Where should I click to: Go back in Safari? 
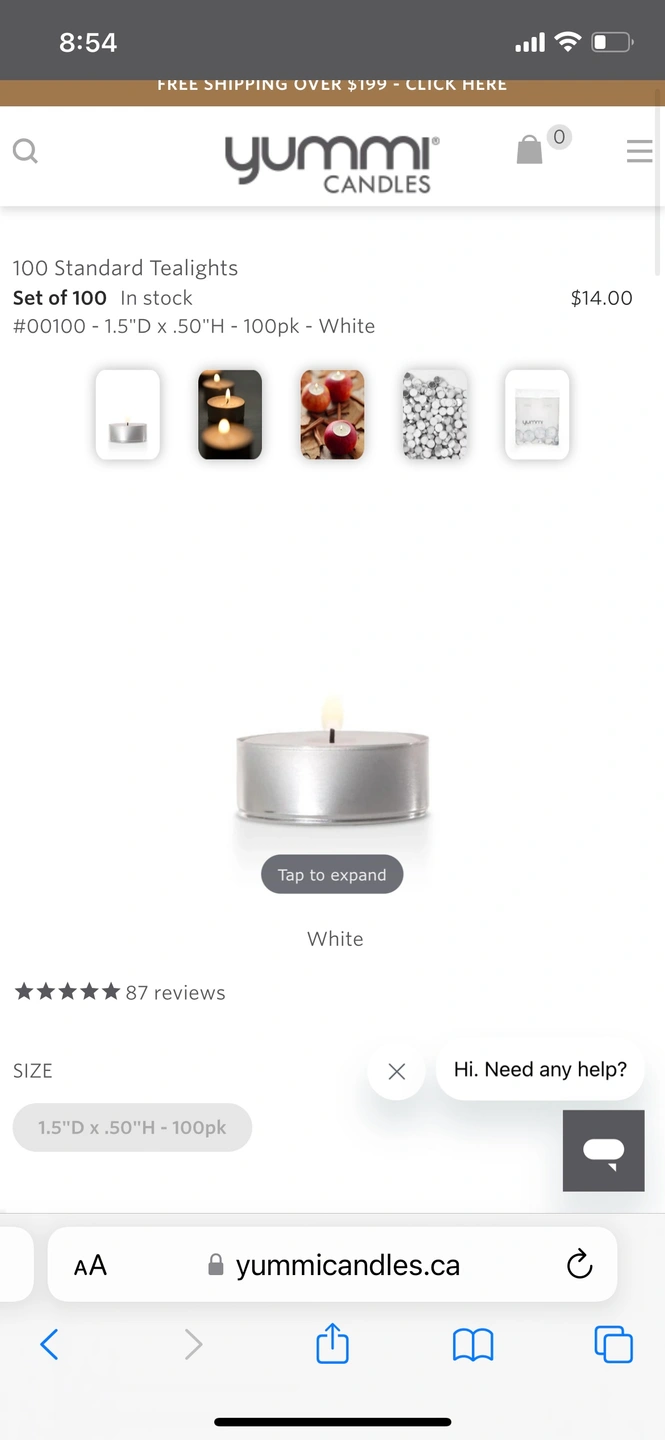click(49, 1344)
